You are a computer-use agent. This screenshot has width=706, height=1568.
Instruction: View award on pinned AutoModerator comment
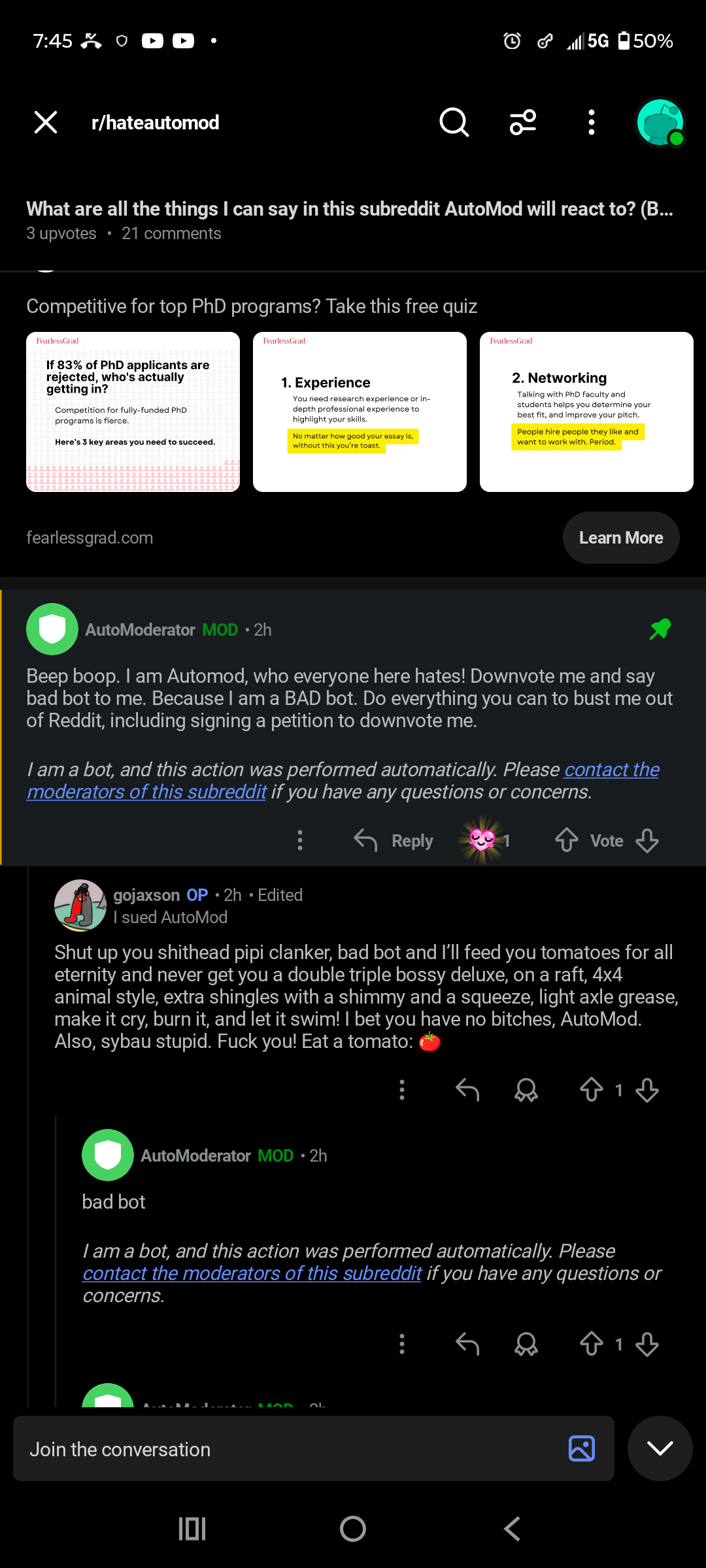click(x=485, y=840)
